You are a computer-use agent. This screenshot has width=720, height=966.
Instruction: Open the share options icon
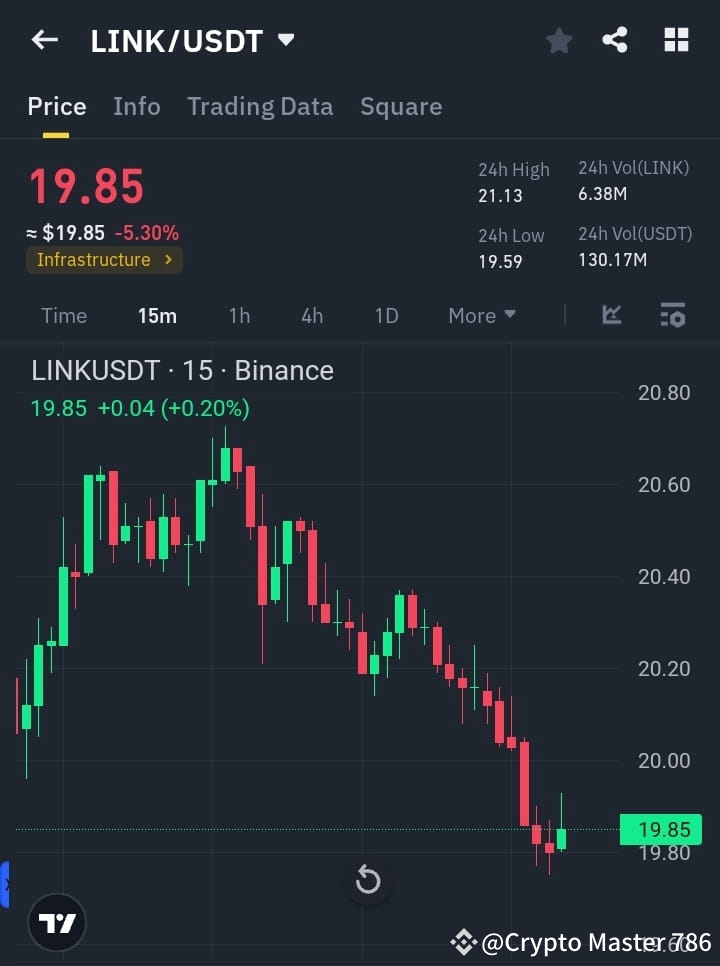pyautogui.click(x=615, y=40)
